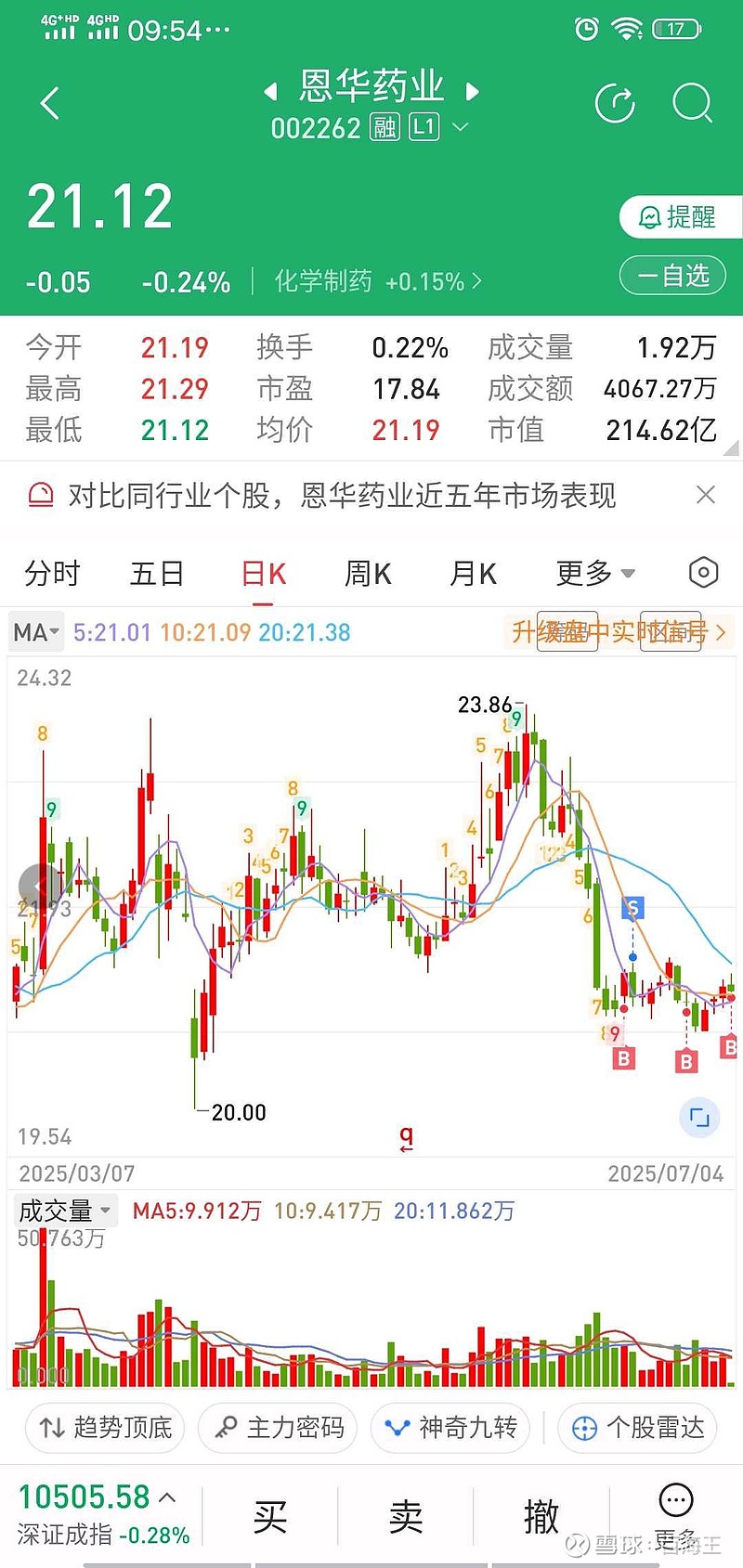
Task: Dismiss the industry comparison banner
Action: pyautogui.click(x=706, y=495)
